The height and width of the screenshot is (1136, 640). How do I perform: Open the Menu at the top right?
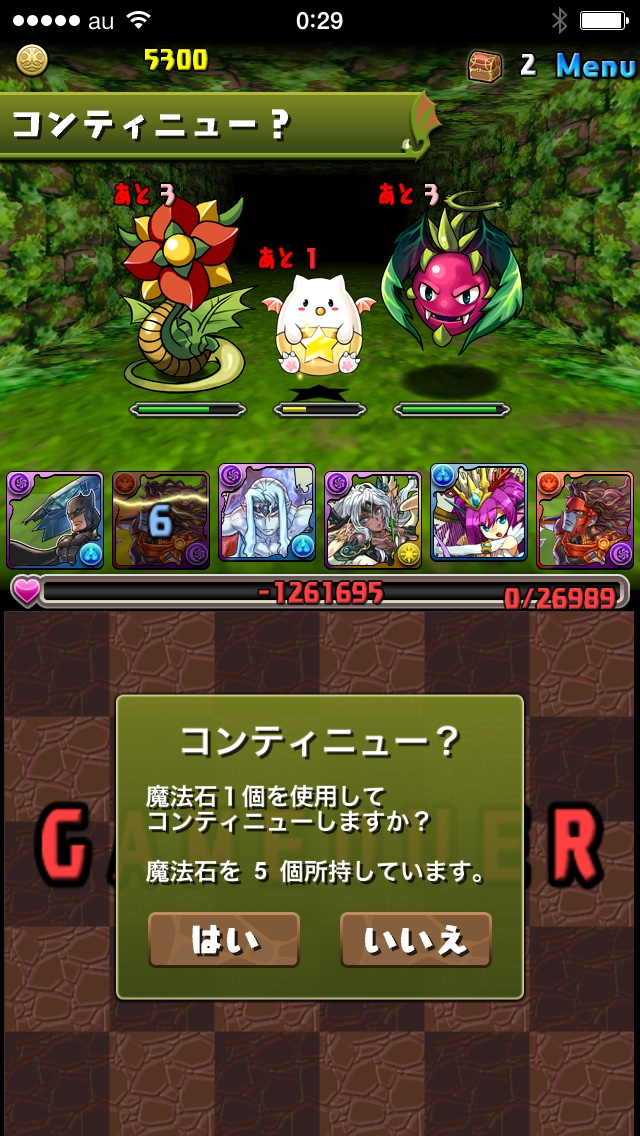(x=595, y=66)
